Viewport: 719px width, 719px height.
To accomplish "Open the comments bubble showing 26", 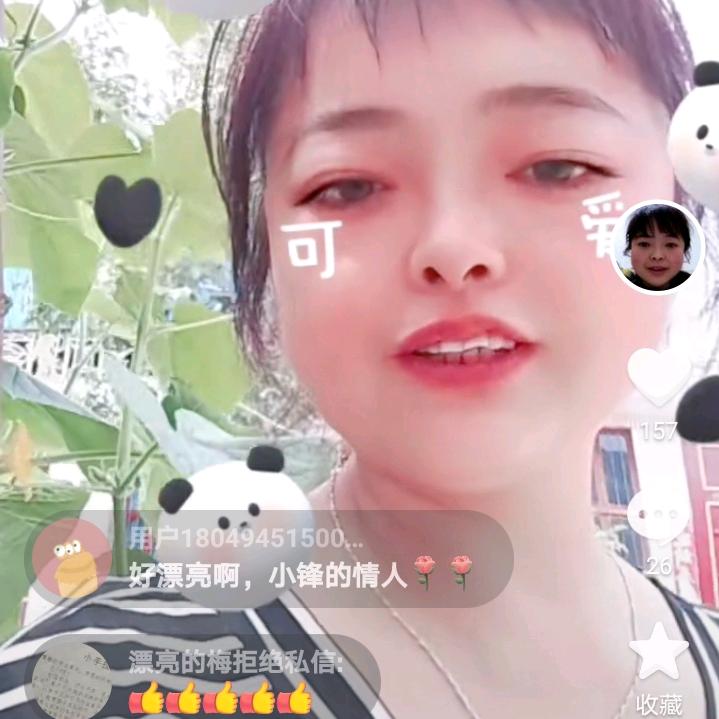I will (x=658, y=515).
